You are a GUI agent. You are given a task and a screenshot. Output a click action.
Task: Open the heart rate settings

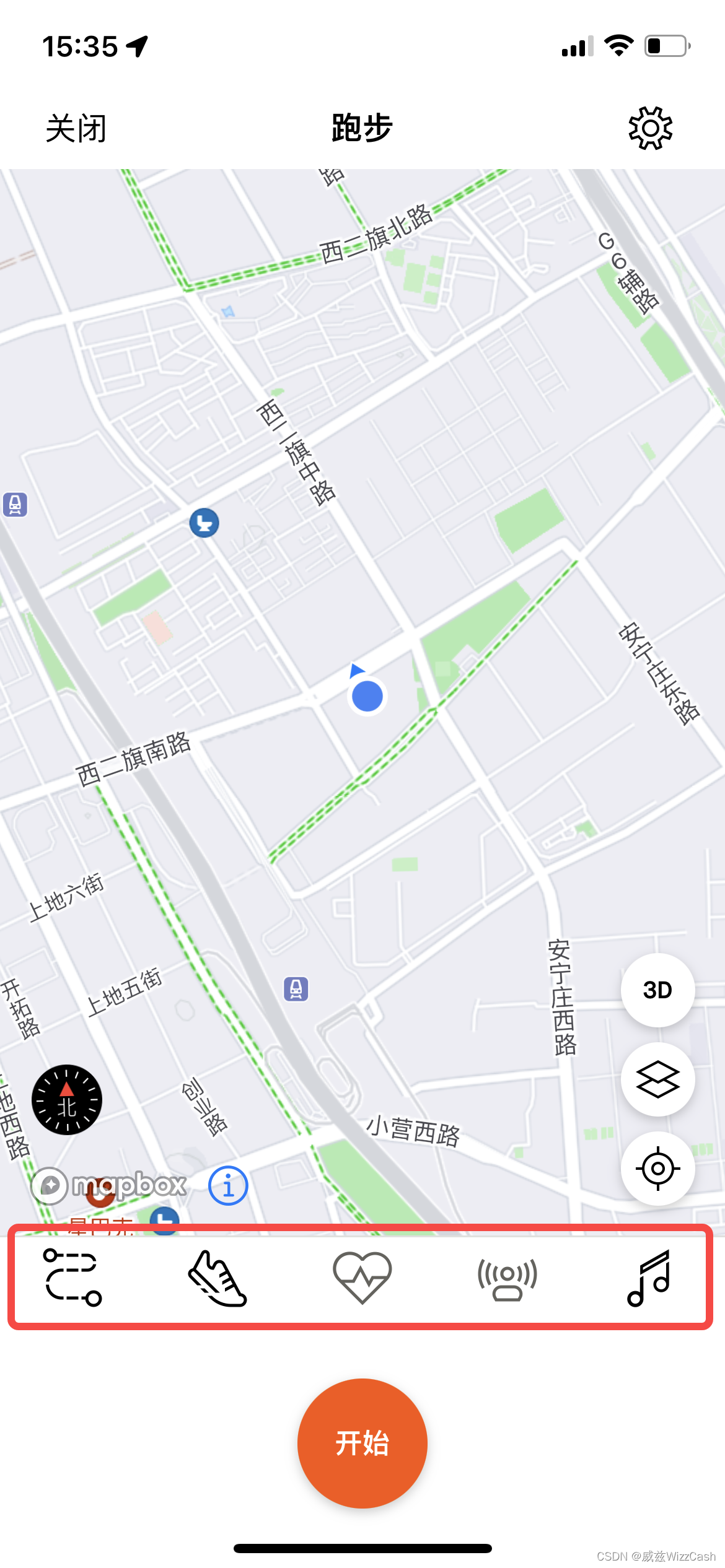pos(362,1277)
